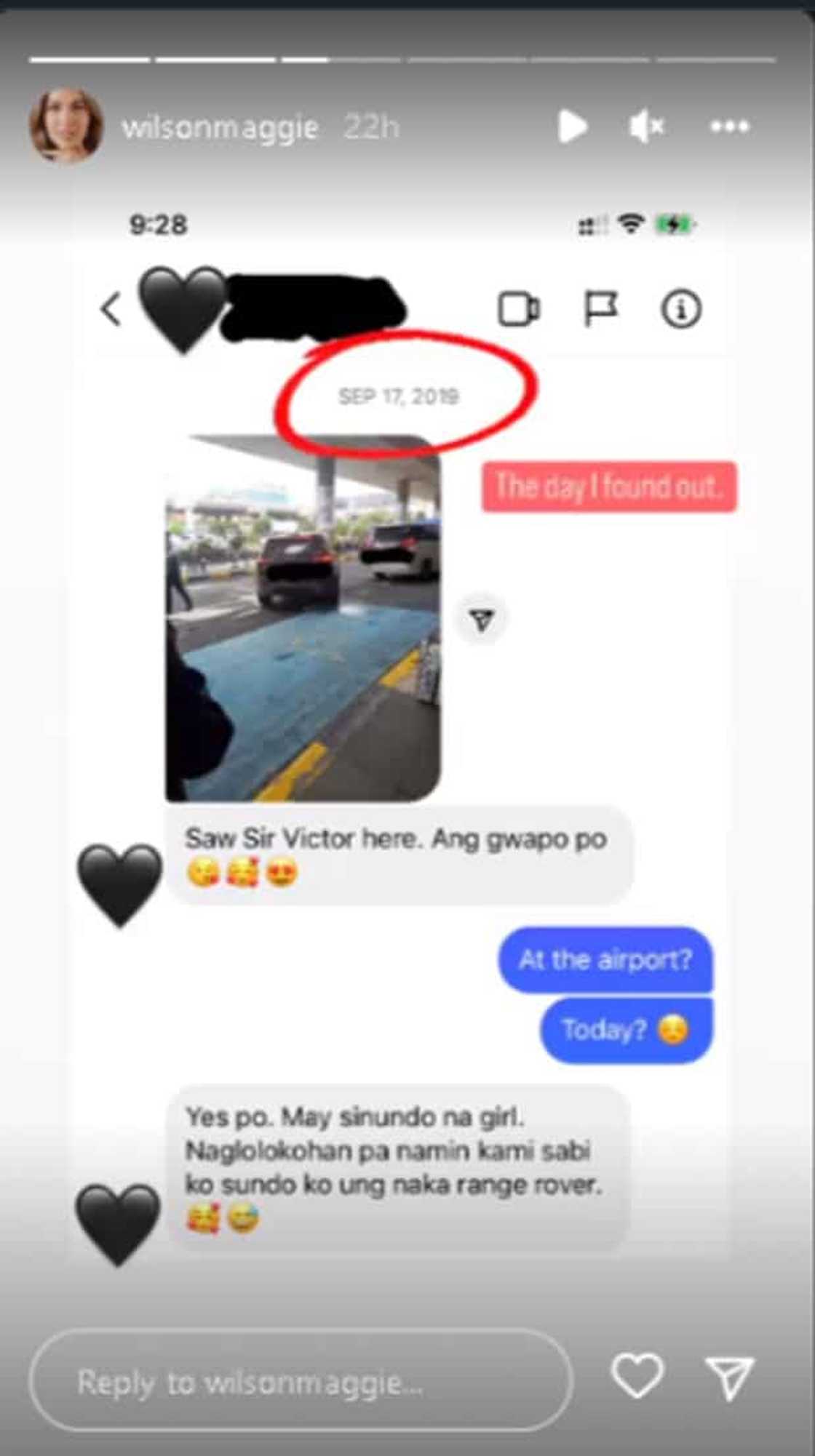This screenshot has height=1456, width=815.
Task: Type in the Reply to wilsonmaggie field
Action: click(x=301, y=1382)
